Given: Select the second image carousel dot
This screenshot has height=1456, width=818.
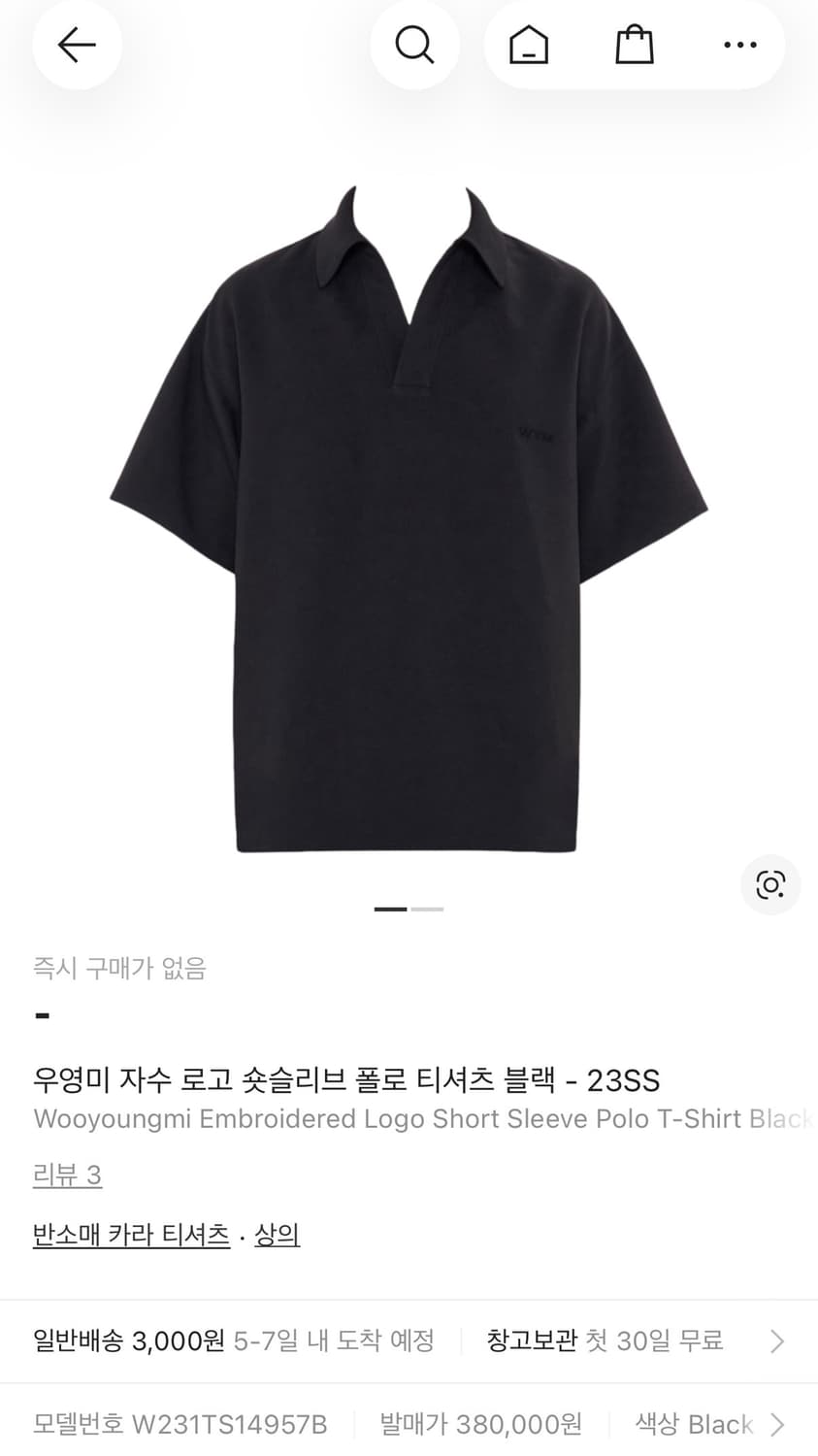Looking at the screenshot, I should 425,909.
